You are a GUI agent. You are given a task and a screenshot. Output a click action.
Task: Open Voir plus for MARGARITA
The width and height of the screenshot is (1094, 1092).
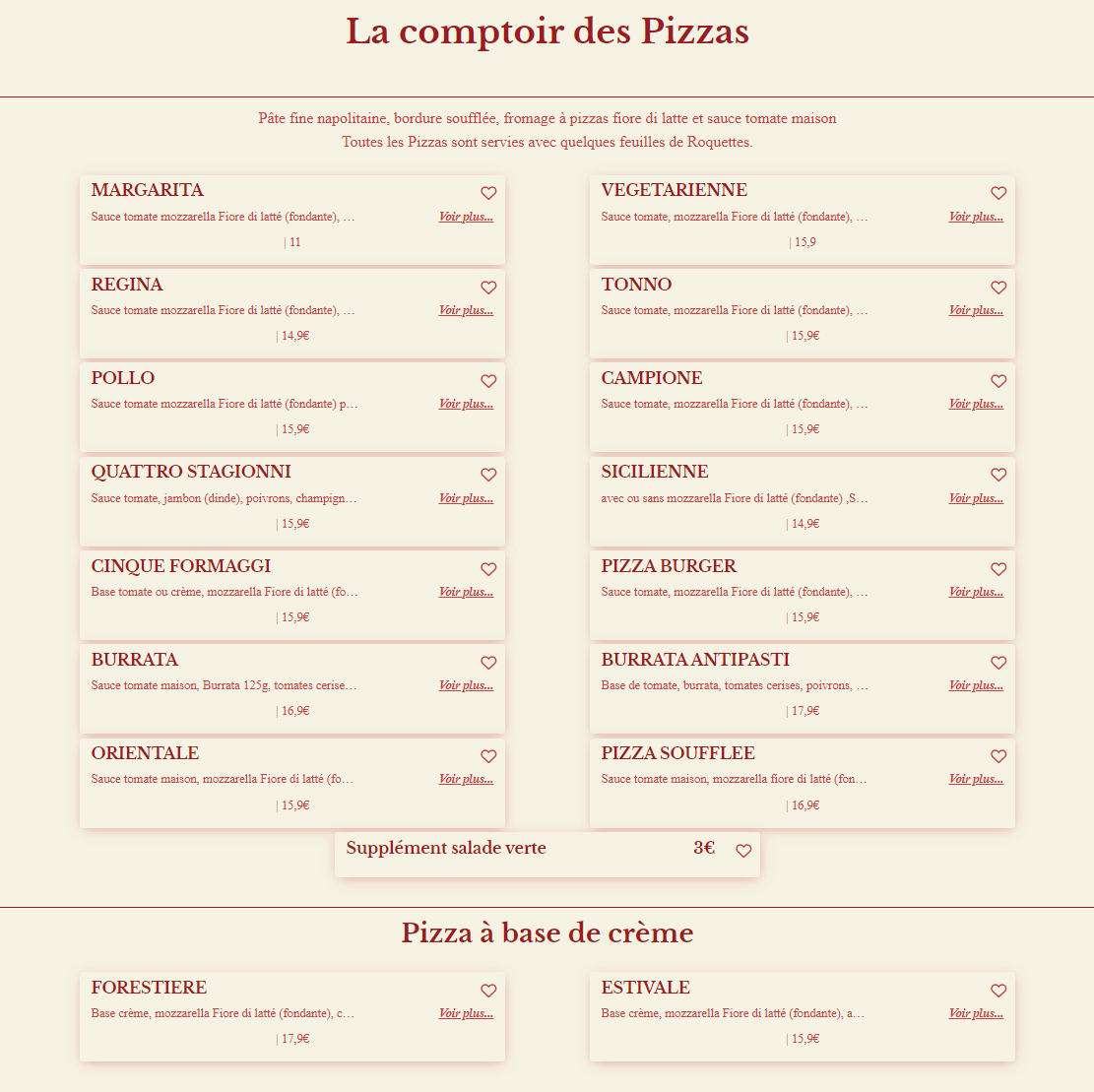click(466, 217)
